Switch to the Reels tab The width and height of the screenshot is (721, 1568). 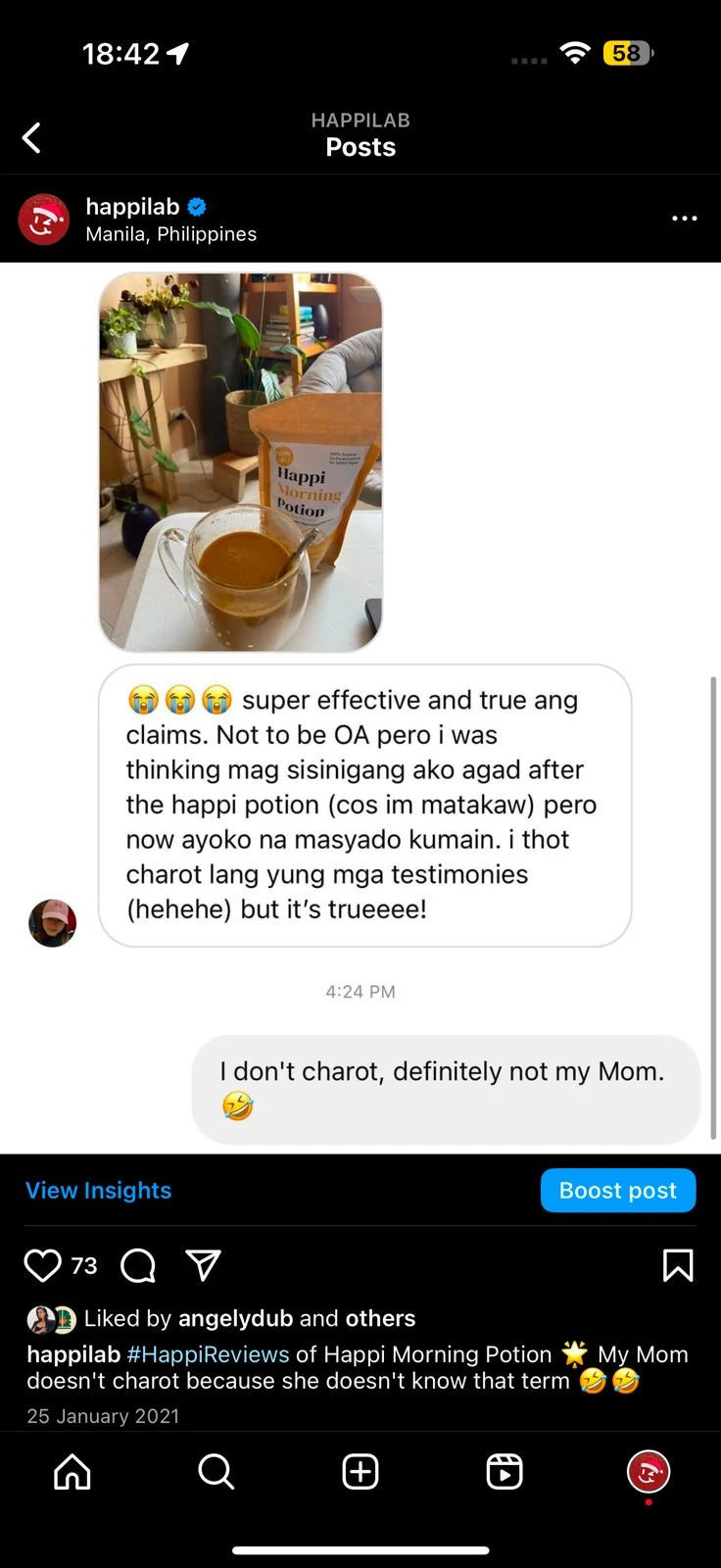pyautogui.click(x=505, y=1472)
